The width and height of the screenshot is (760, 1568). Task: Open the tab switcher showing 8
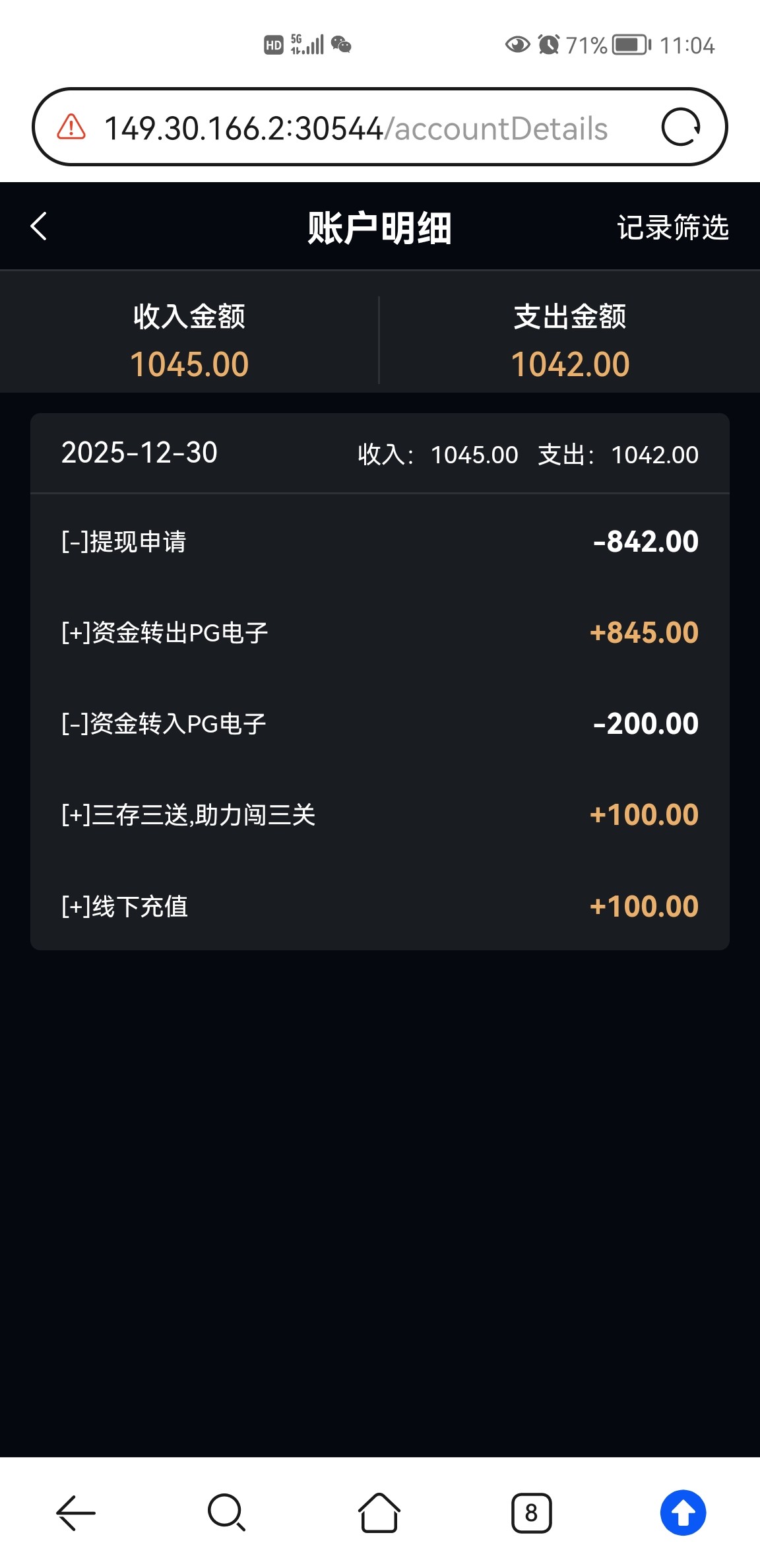(532, 1512)
